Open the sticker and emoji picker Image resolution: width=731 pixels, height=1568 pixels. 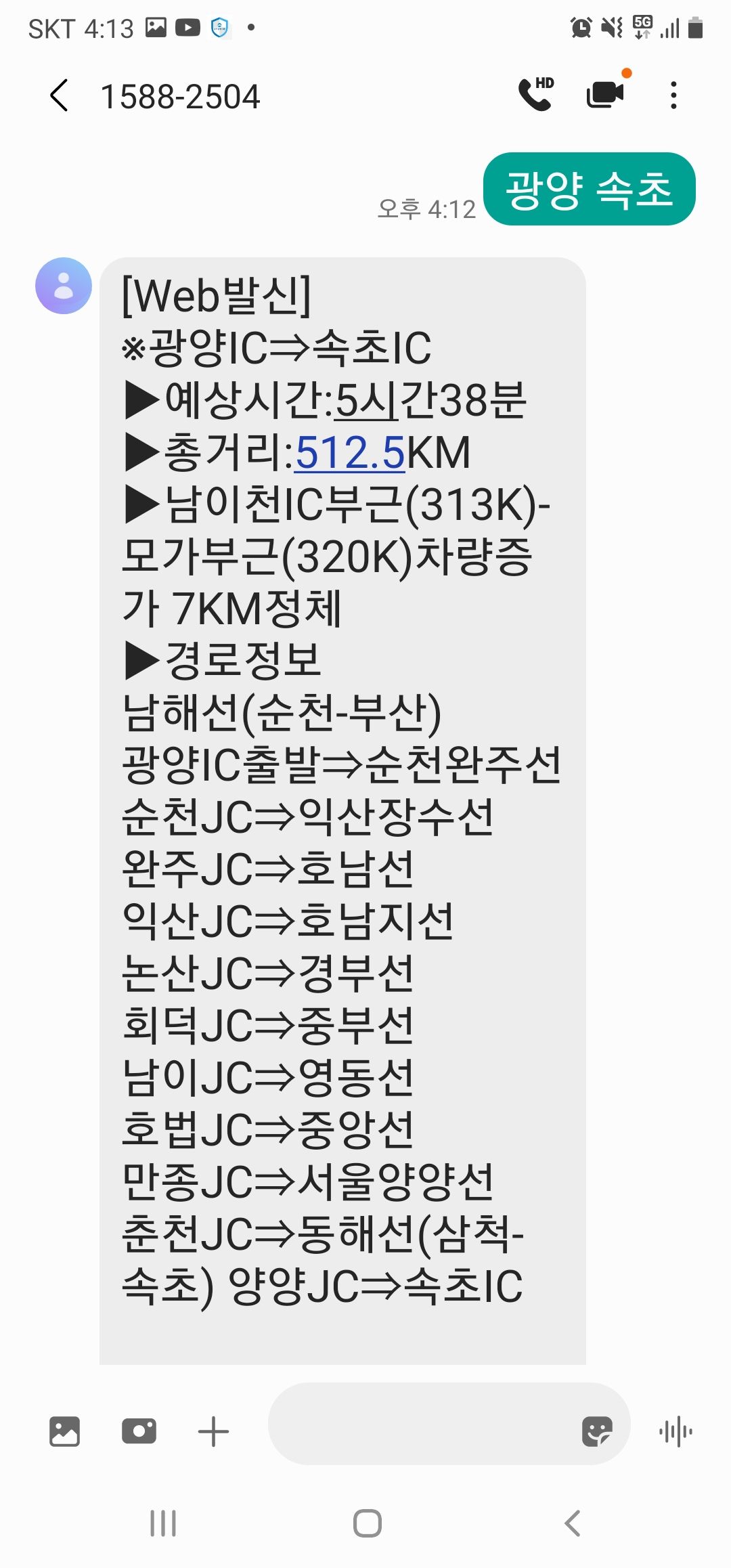pos(597,1431)
